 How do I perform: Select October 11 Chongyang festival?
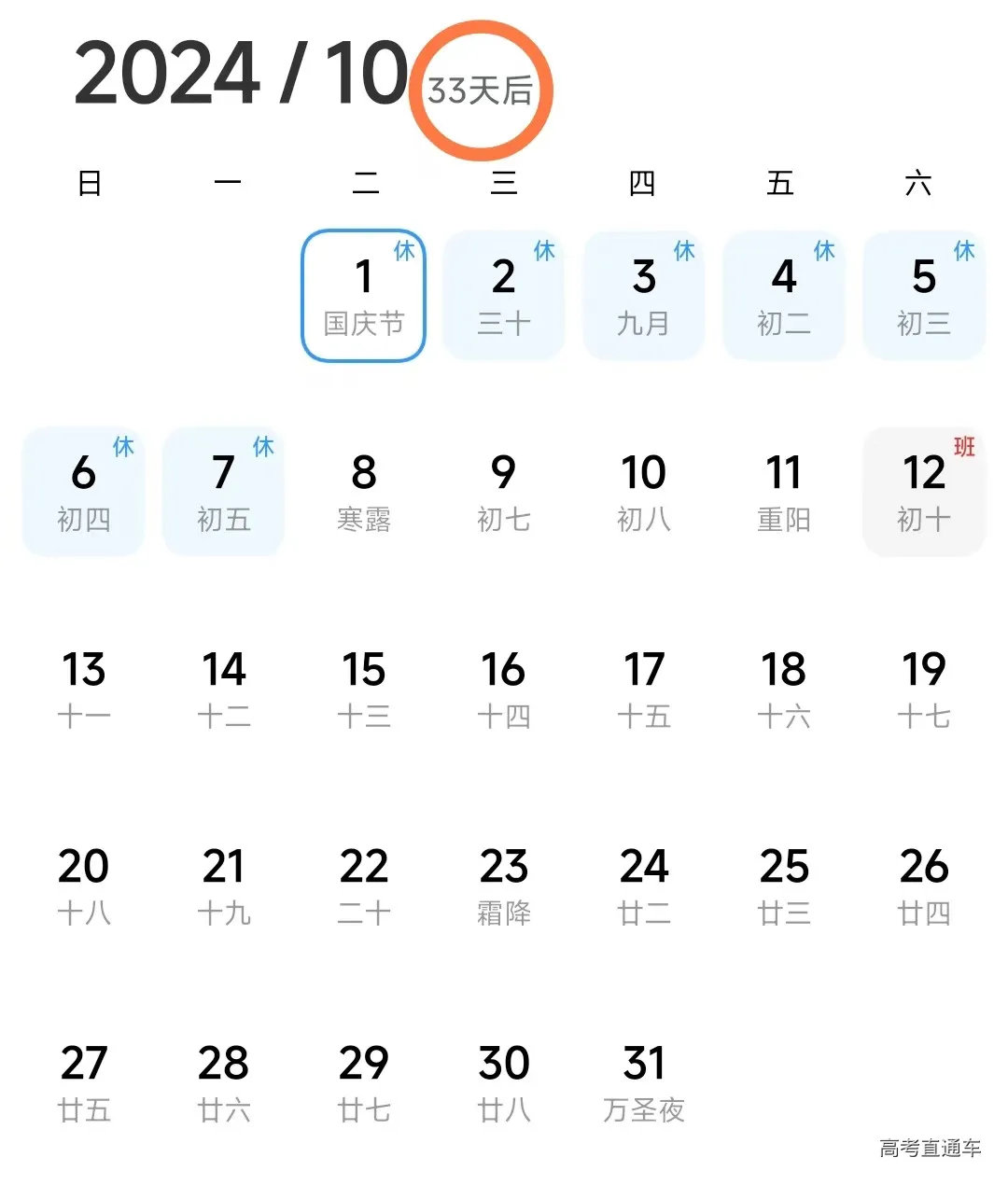783,492
